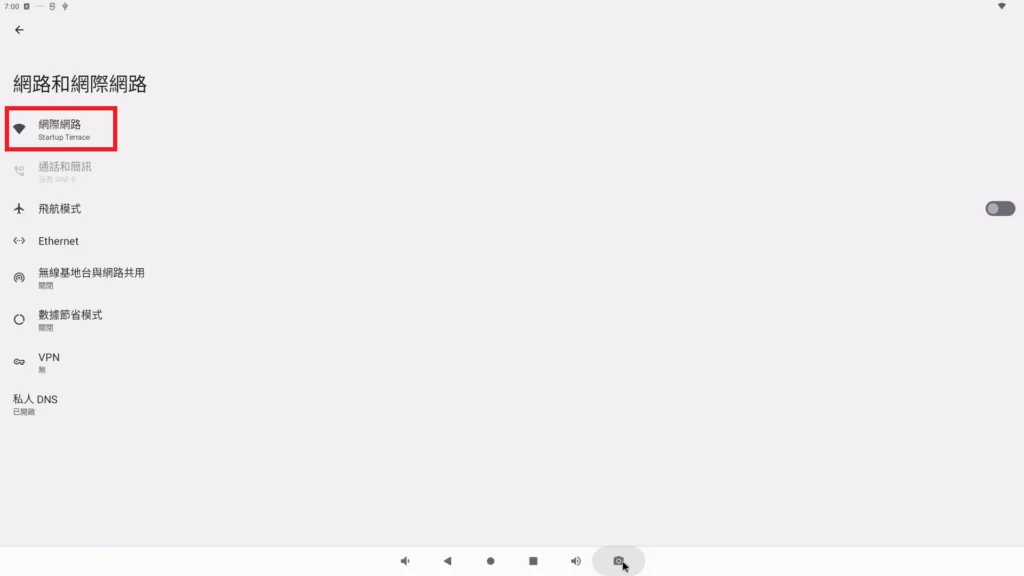Viewport: 1024px width, 576px height.
Task: Open 數據節省模式 settings
Action: coord(70,319)
